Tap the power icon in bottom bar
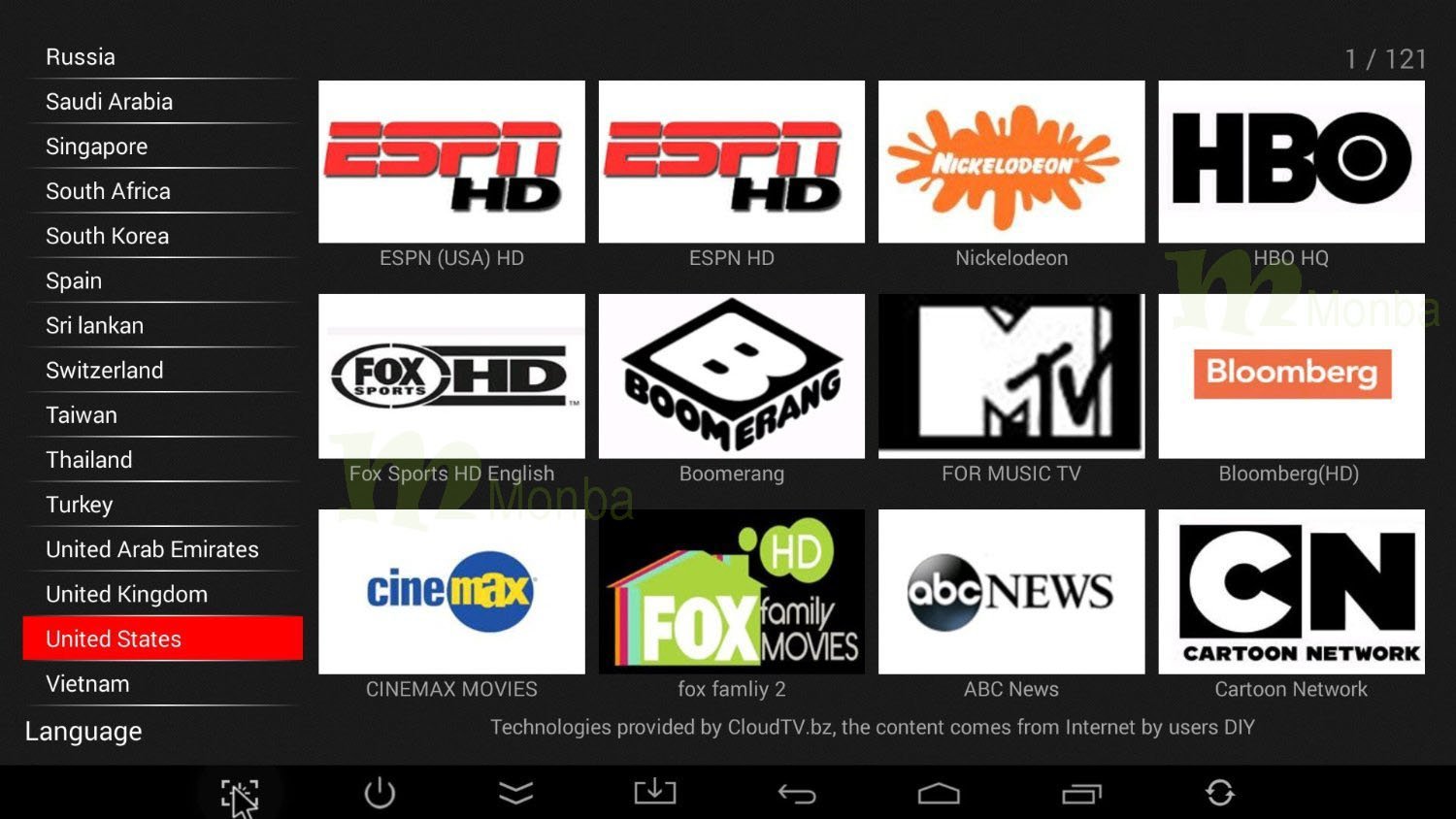Image resolution: width=1456 pixels, height=819 pixels. click(x=380, y=793)
